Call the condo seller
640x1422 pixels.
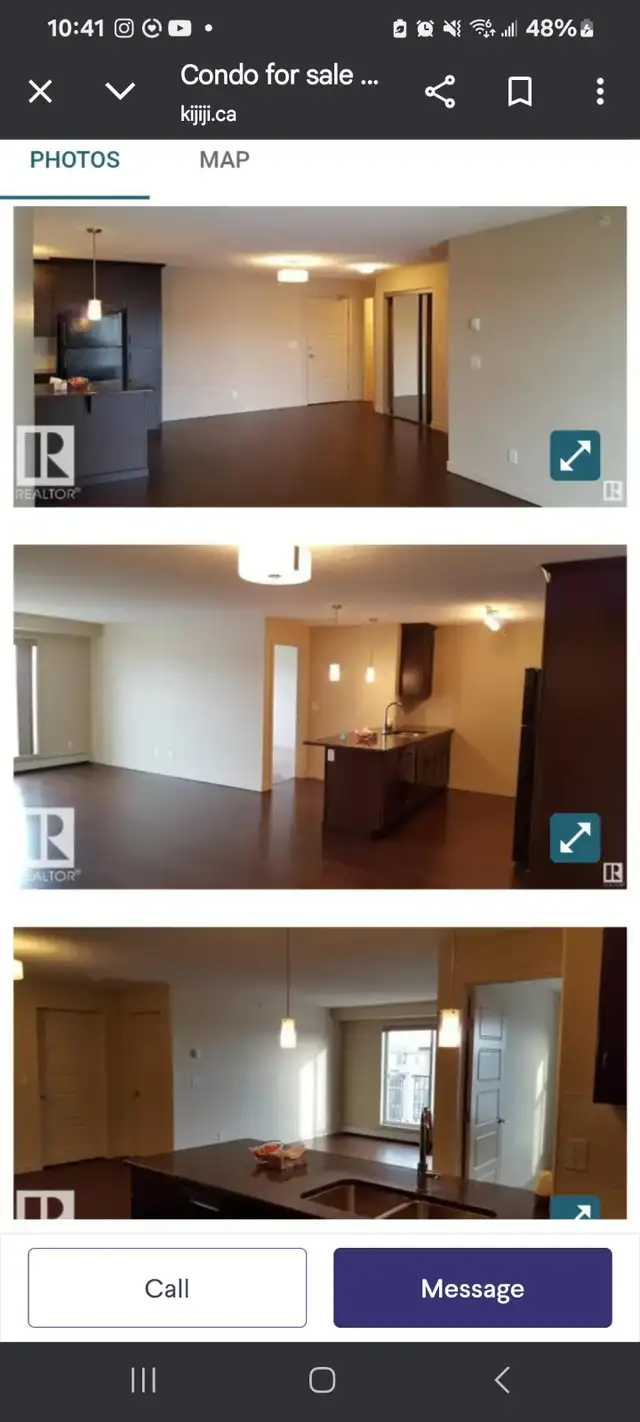click(167, 1288)
